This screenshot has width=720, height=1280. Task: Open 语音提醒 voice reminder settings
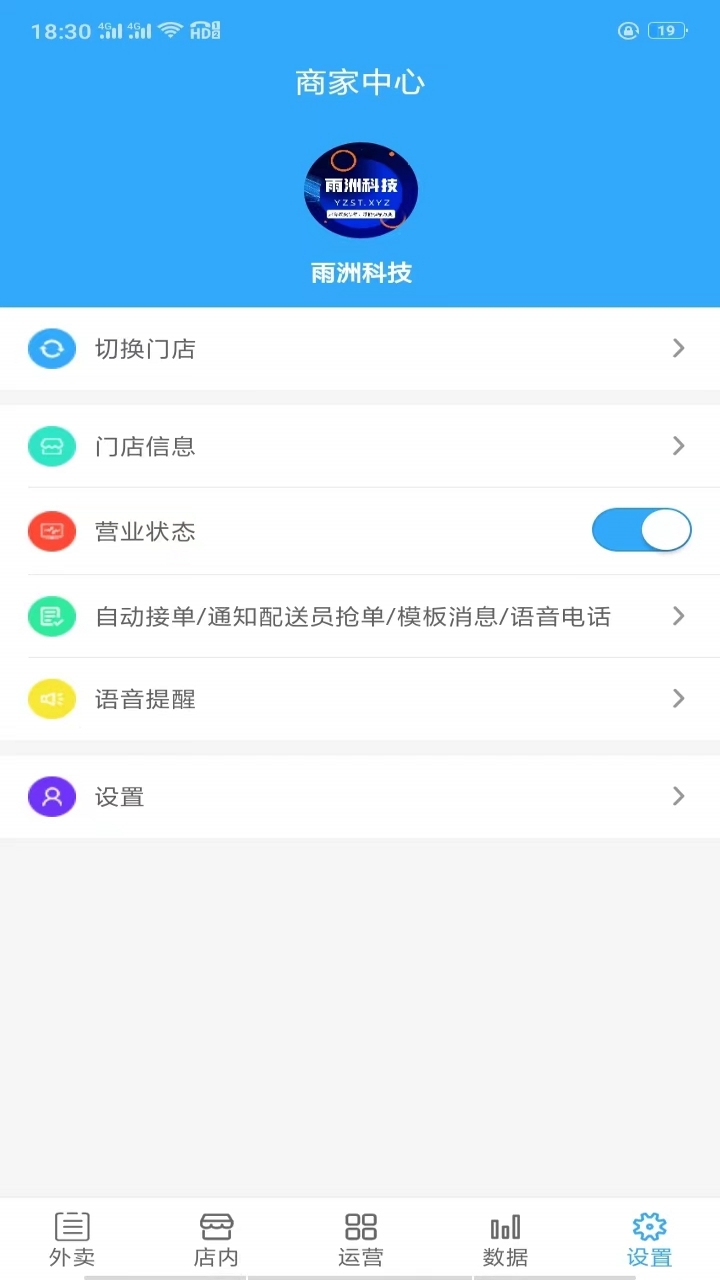click(x=360, y=699)
